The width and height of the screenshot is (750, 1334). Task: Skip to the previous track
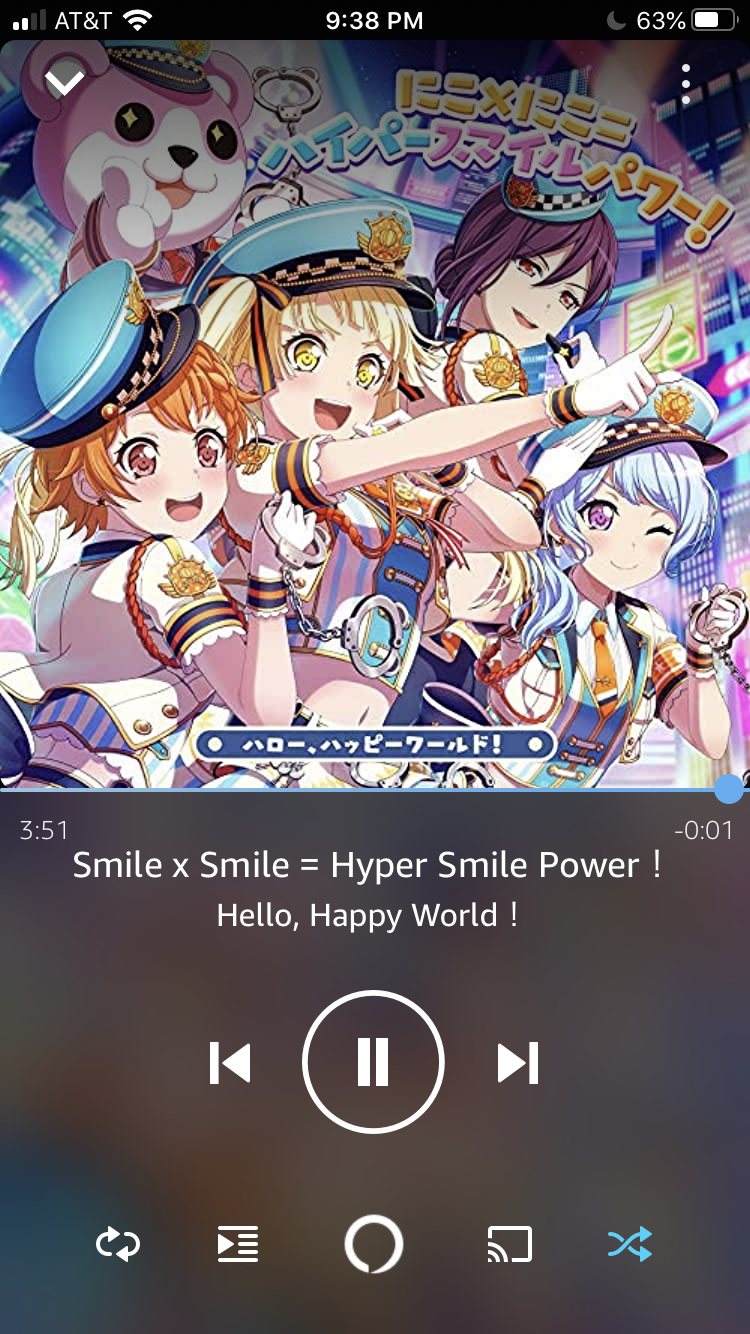[230, 1062]
